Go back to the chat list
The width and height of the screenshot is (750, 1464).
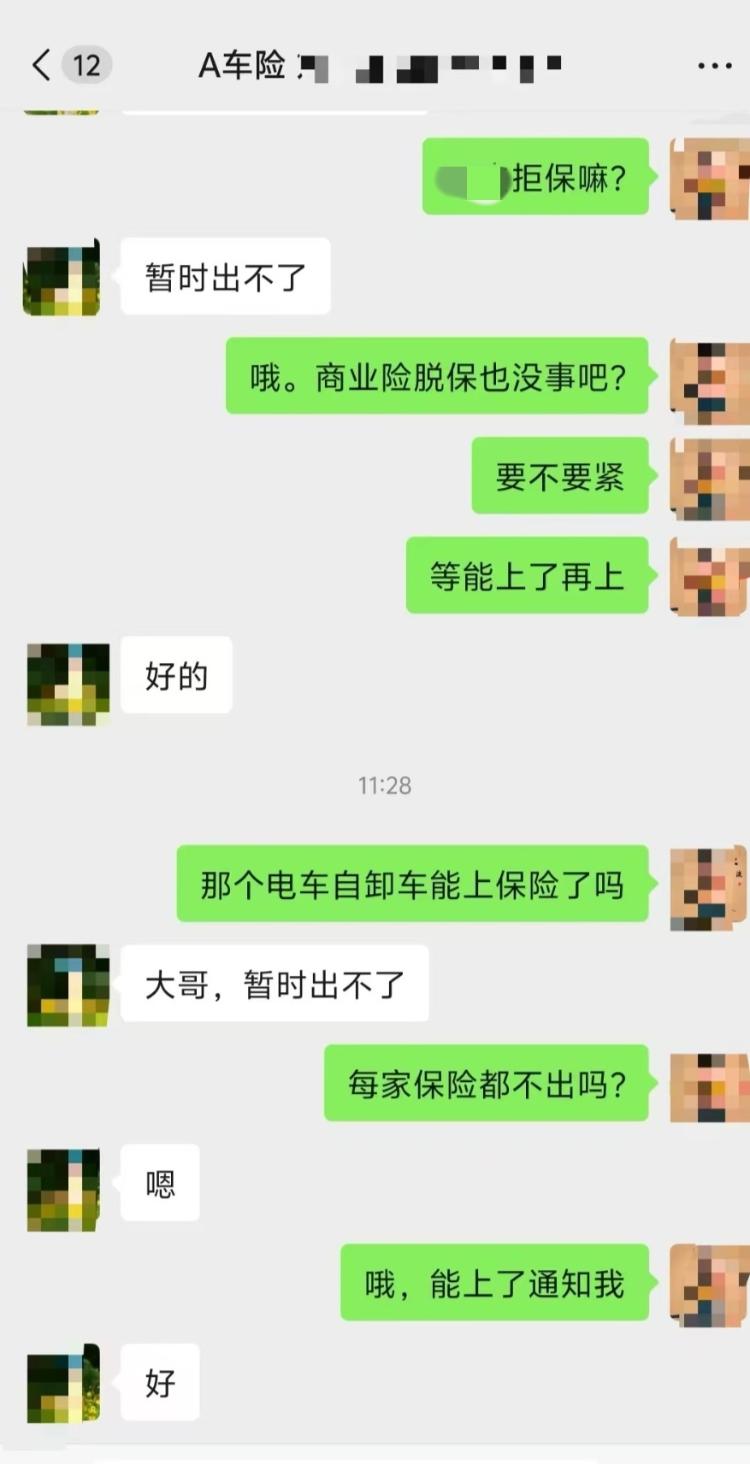(40, 66)
